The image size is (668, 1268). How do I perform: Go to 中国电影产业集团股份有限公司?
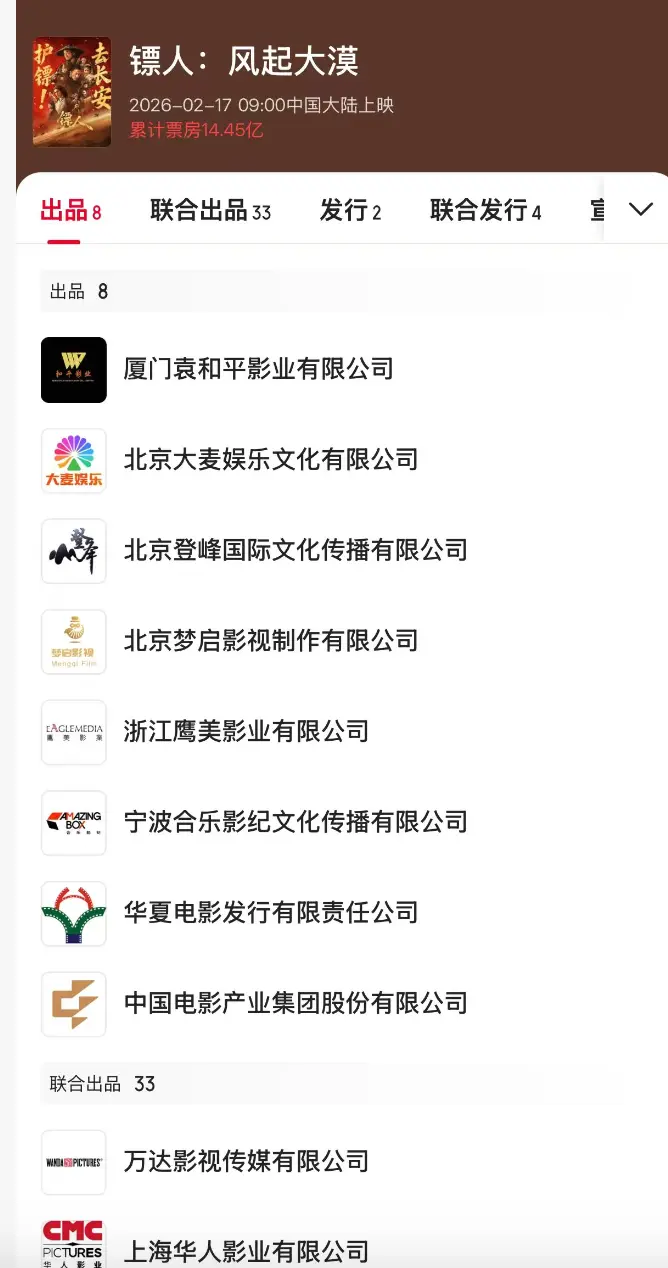click(295, 1003)
